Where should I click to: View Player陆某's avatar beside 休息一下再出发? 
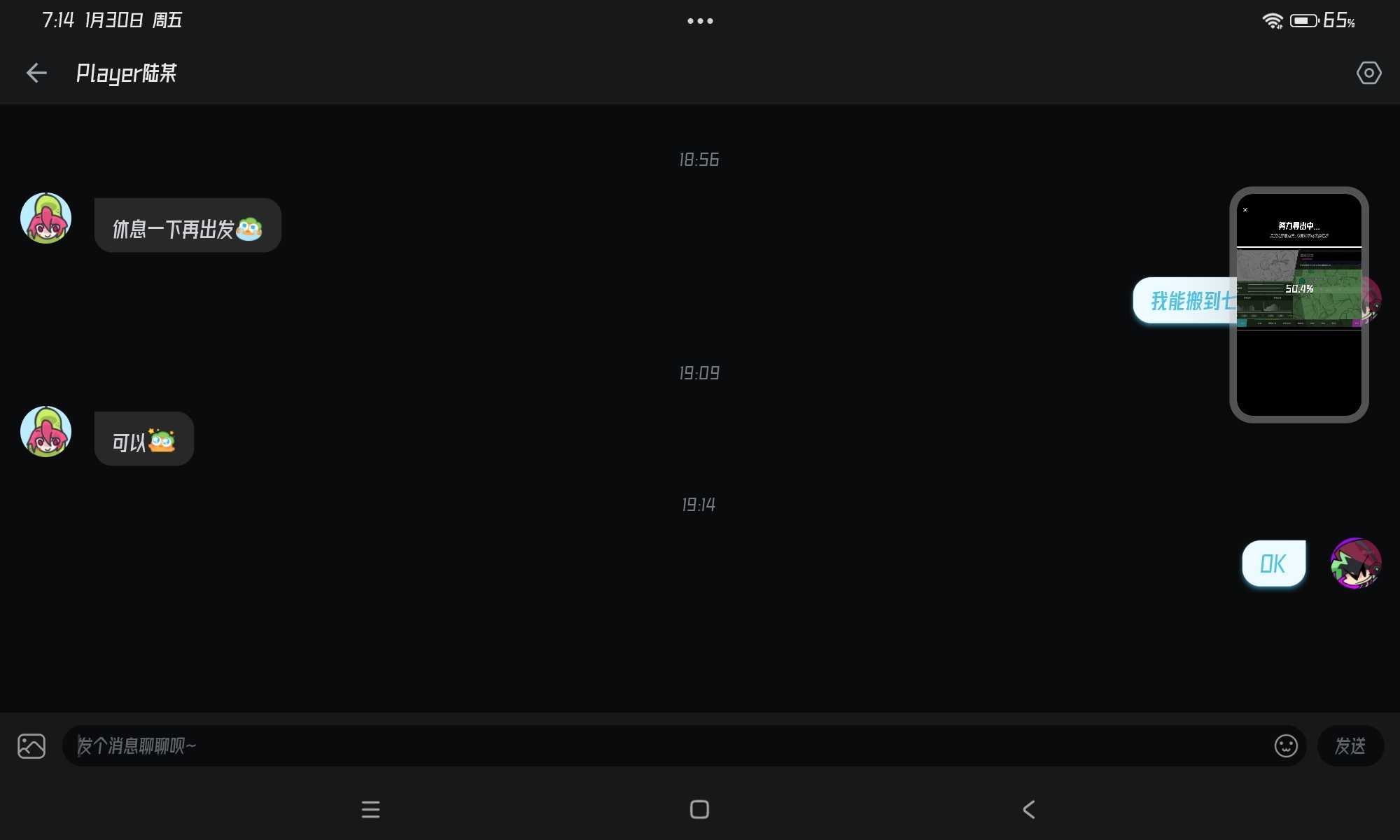pyautogui.click(x=46, y=218)
